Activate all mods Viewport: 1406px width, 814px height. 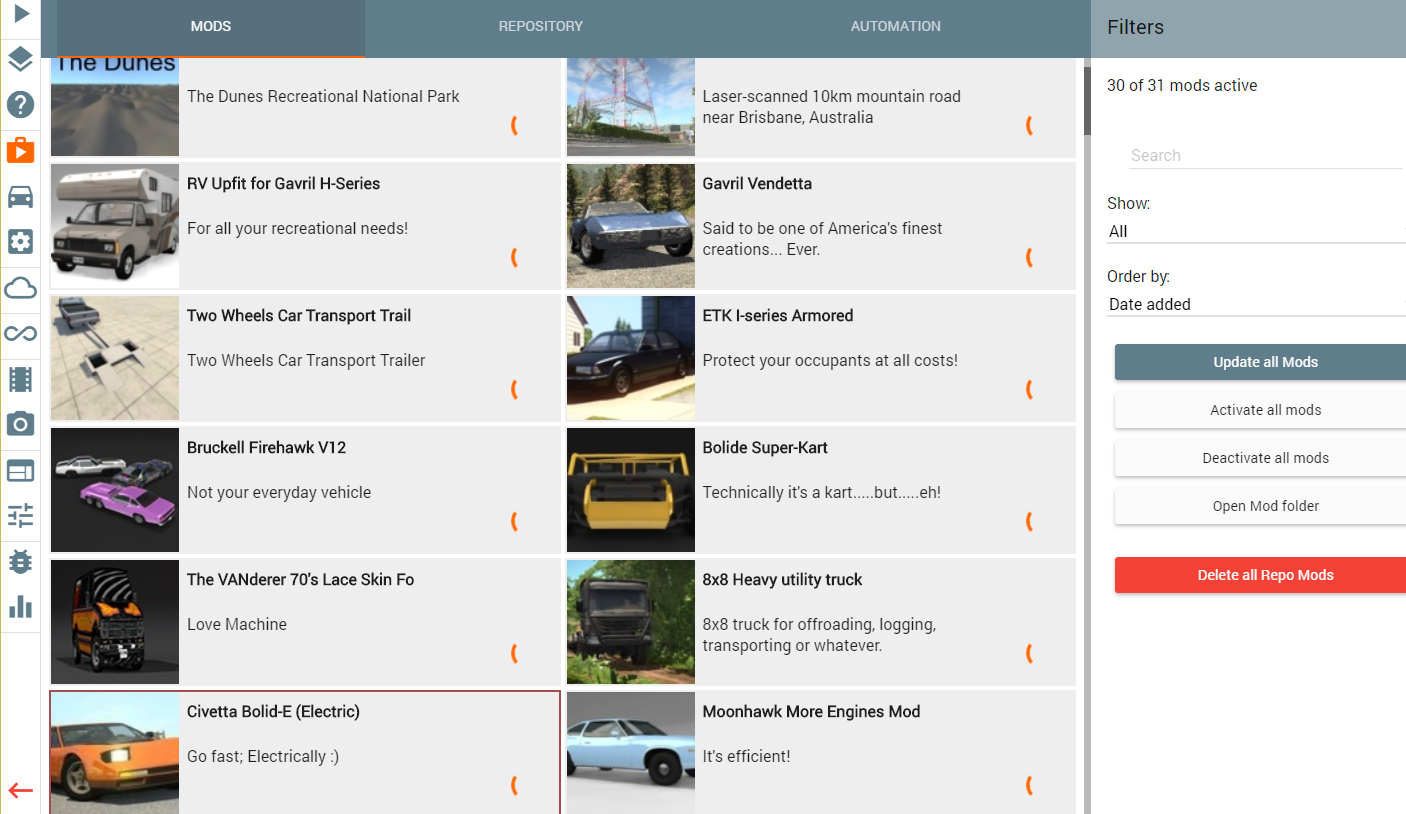coord(1264,410)
